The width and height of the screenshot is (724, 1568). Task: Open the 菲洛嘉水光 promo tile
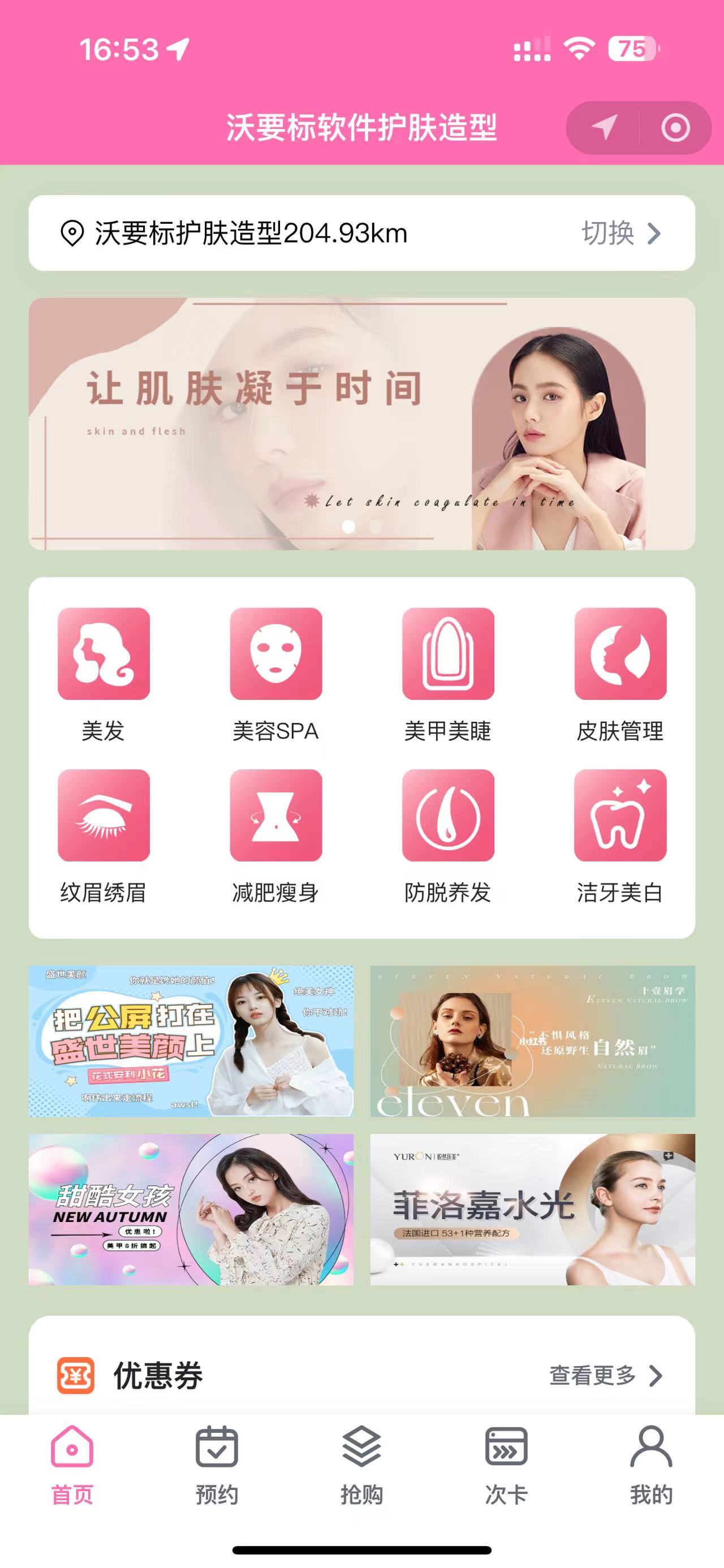pyautogui.click(x=532, y=1209)
